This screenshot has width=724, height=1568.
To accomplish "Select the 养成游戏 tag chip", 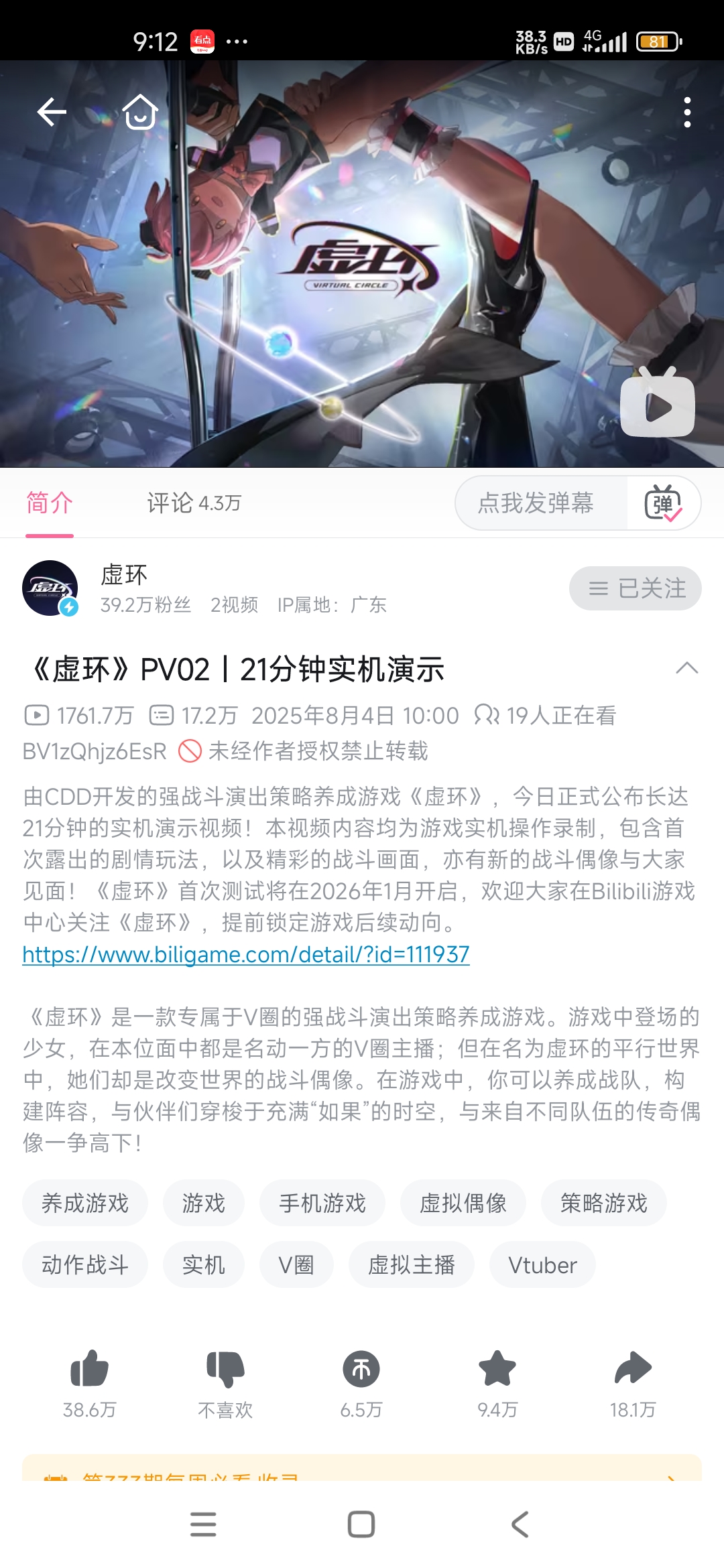I will coord(85,1203).
